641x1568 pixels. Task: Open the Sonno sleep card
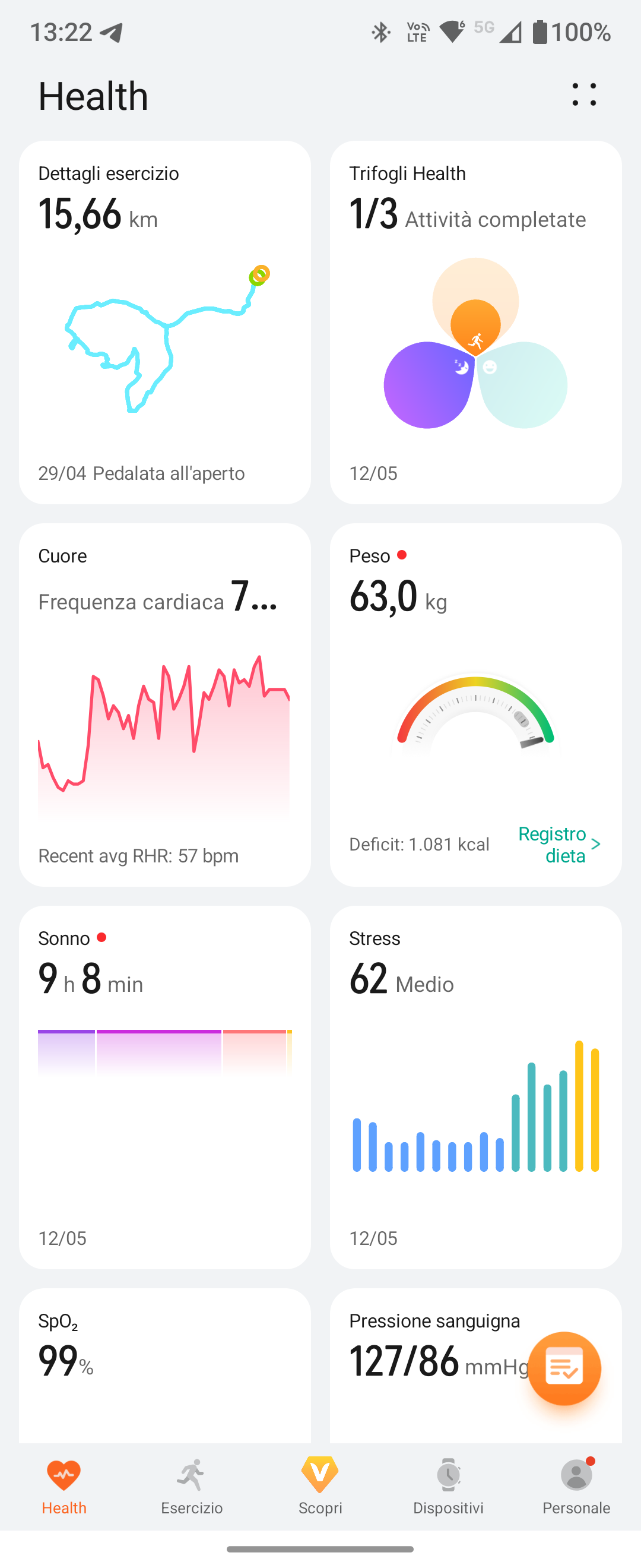click(x=165, y=1086)
